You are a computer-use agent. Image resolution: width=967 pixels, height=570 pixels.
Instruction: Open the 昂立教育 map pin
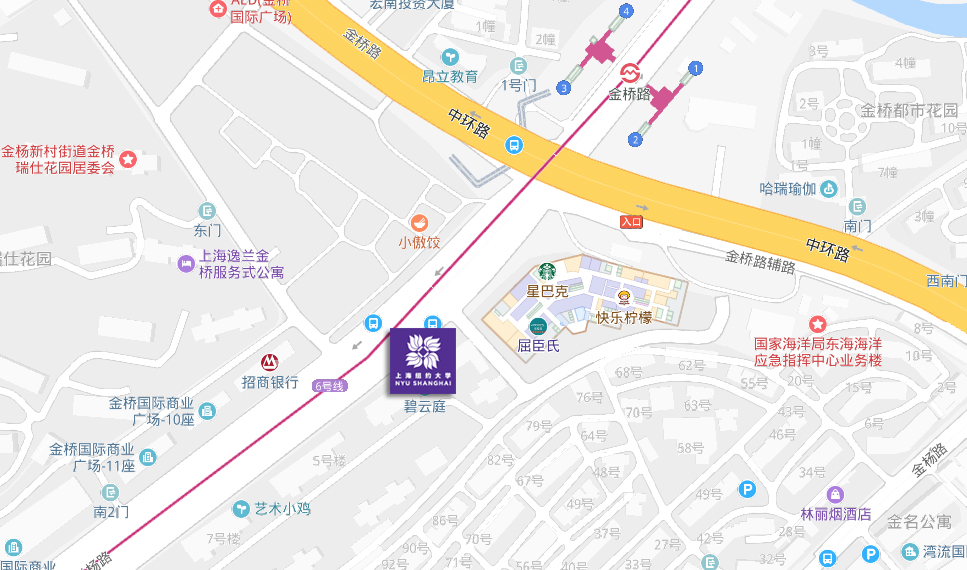(450, 55)
